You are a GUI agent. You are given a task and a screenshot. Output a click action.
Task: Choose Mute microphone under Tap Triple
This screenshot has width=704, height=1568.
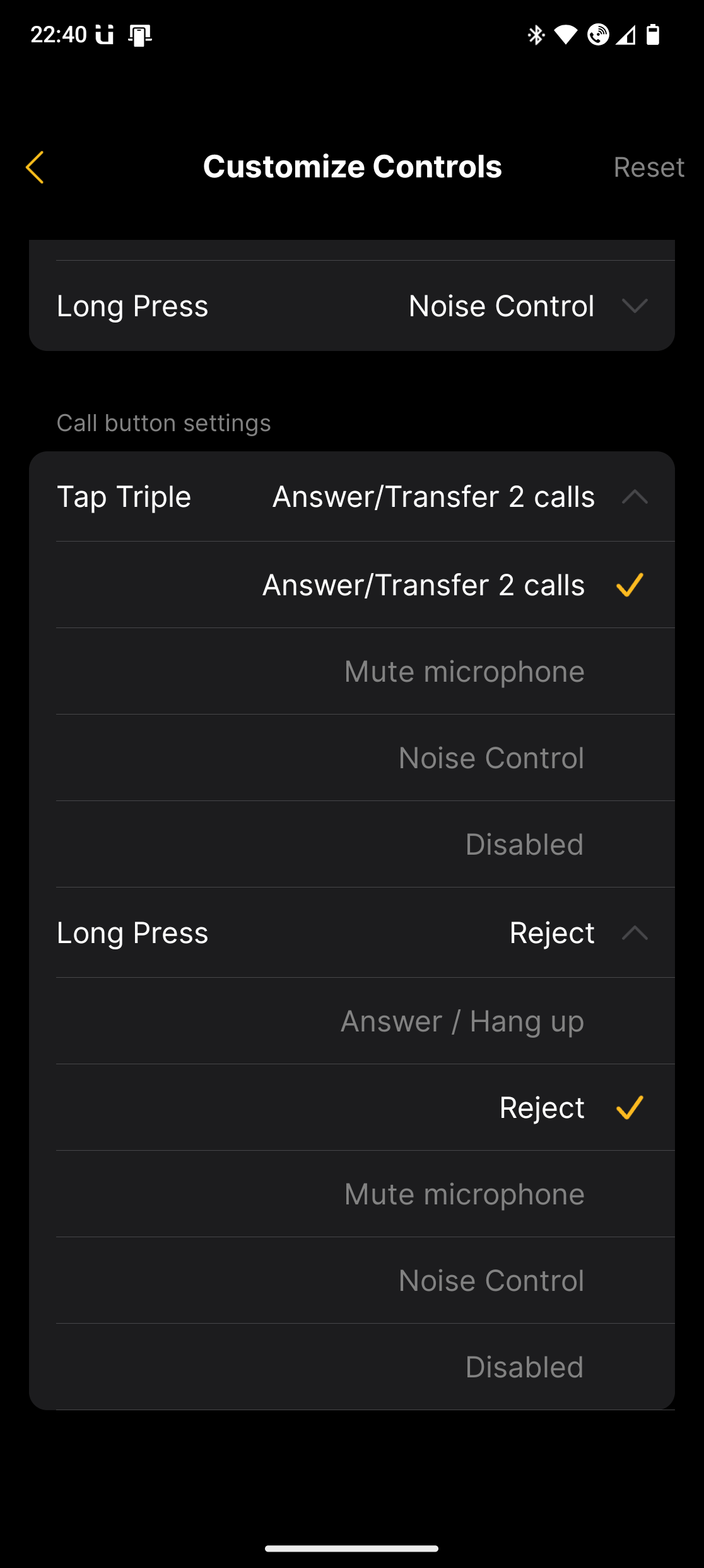464,672
